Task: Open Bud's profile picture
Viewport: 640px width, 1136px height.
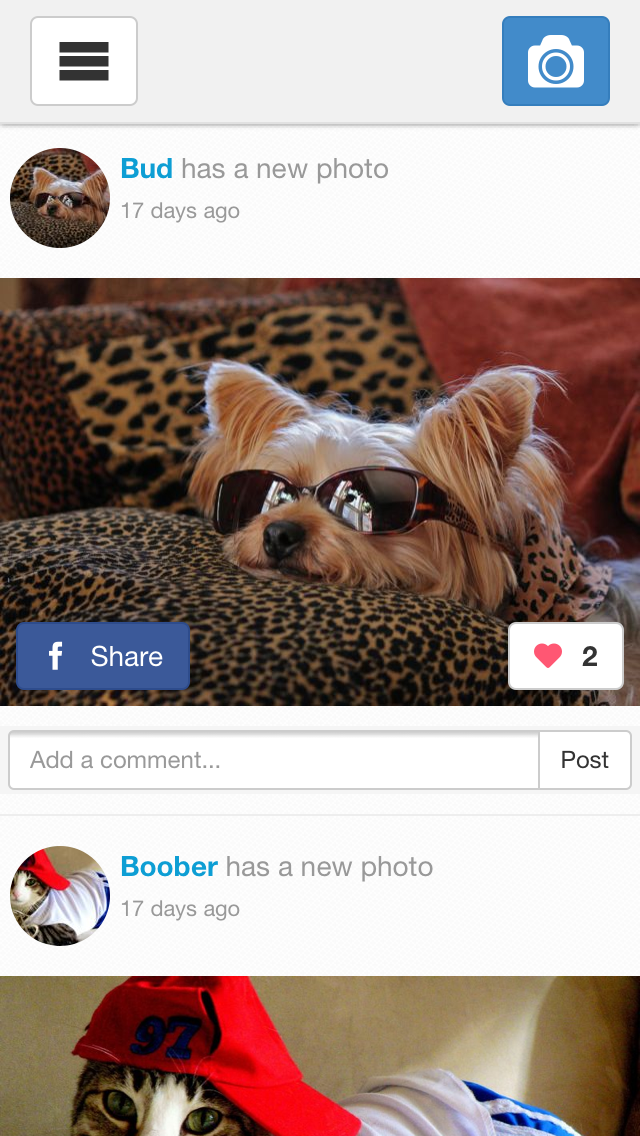Action: (59, 198)
